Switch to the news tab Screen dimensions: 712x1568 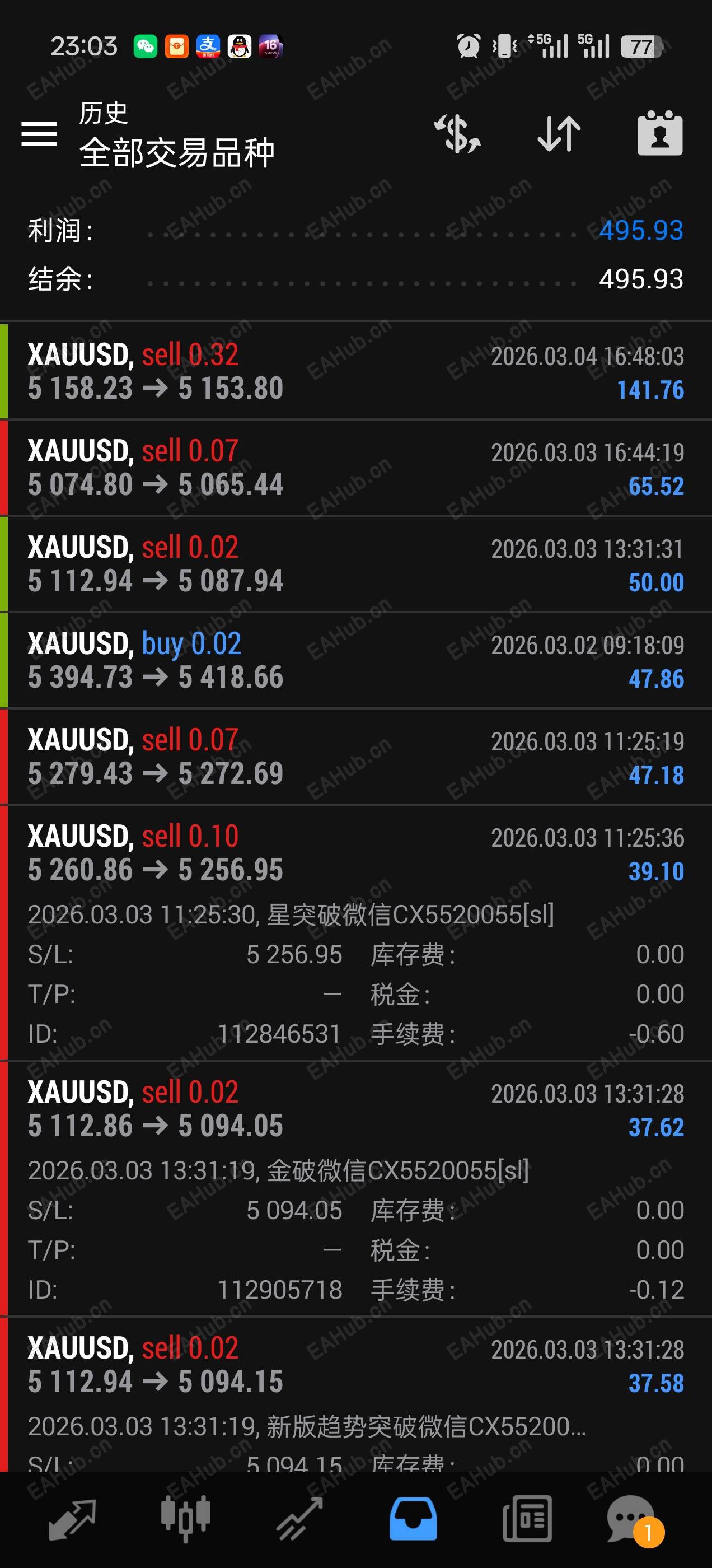click(x=527, y=1518)
